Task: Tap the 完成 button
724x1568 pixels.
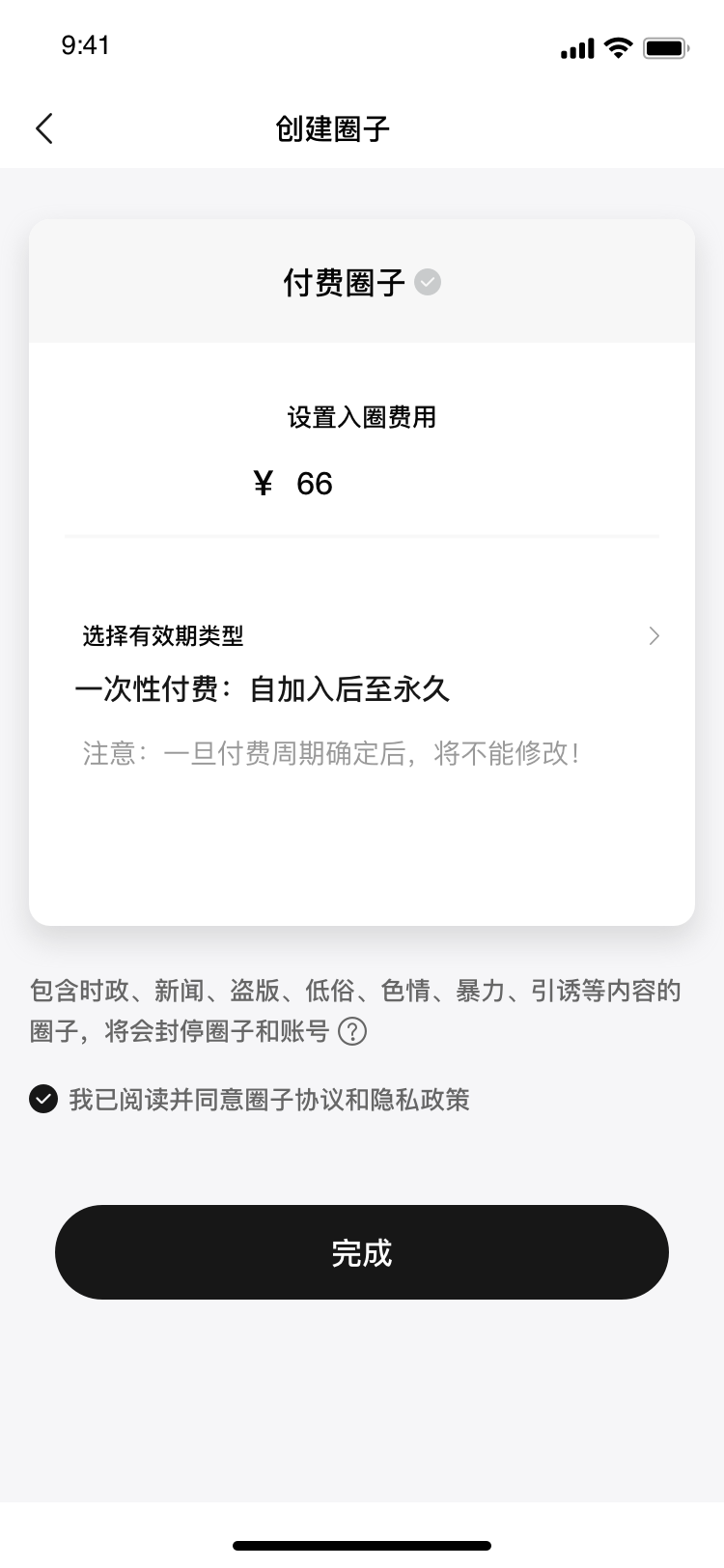Action: pyautogui.click(x=362, y=1252)
